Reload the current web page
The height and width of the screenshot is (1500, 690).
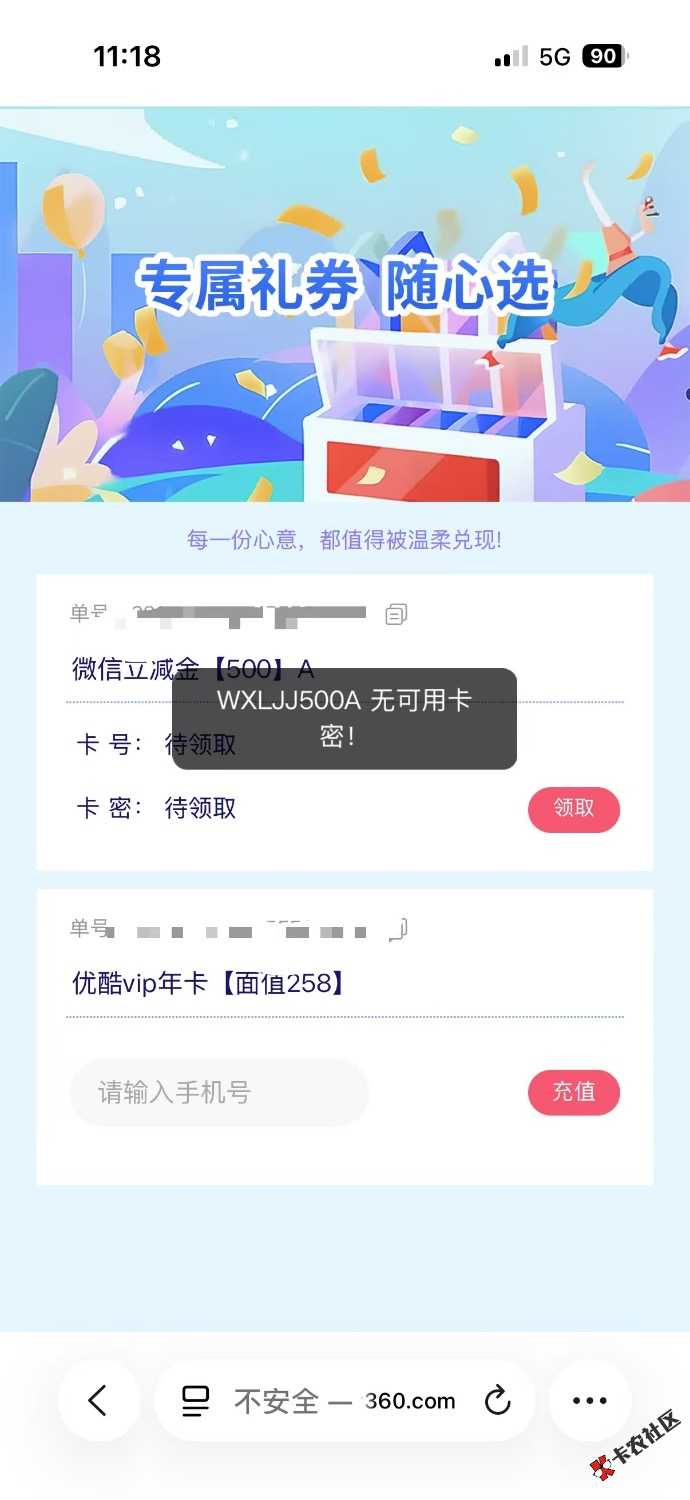(497, 1401)
